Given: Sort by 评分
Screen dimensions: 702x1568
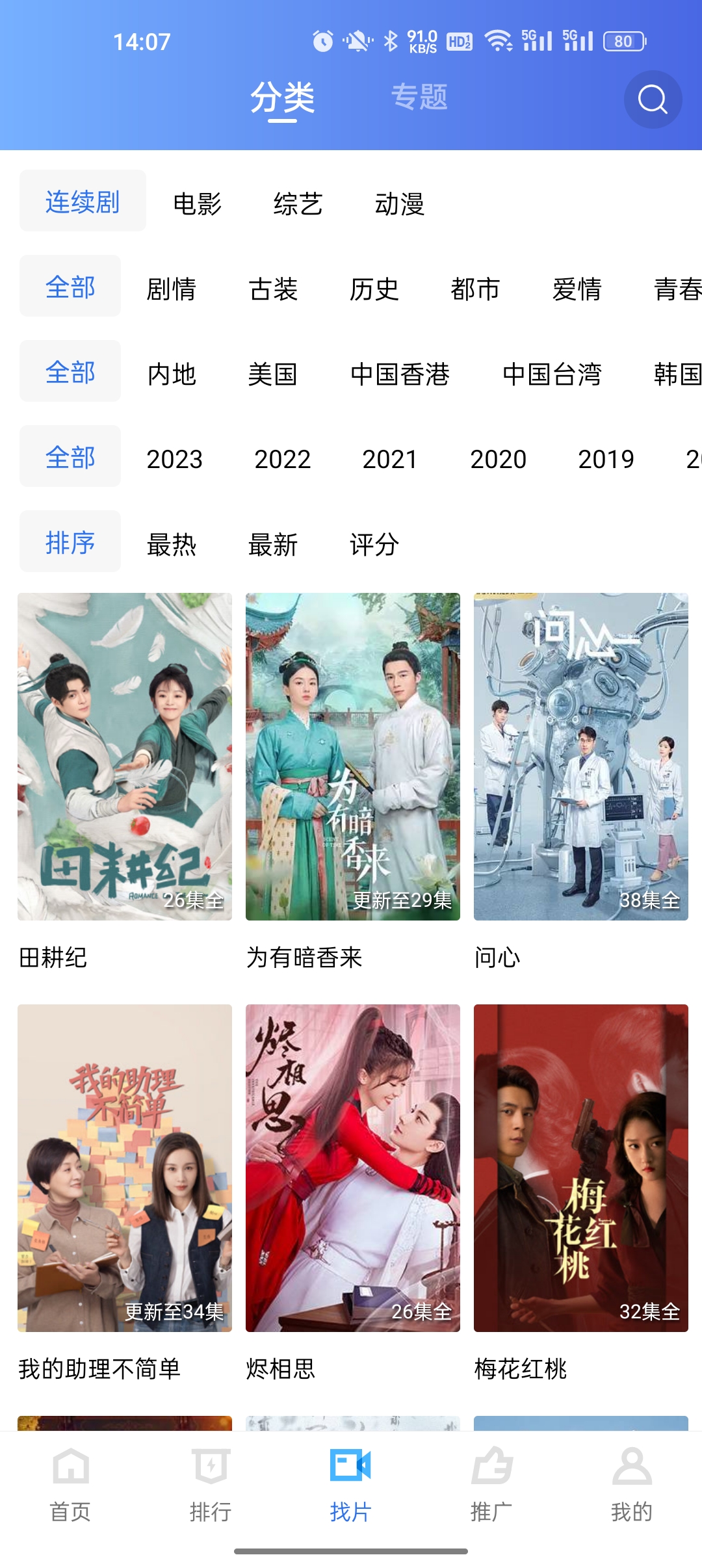Looking at the screenshot, I should tap(374, 544).
